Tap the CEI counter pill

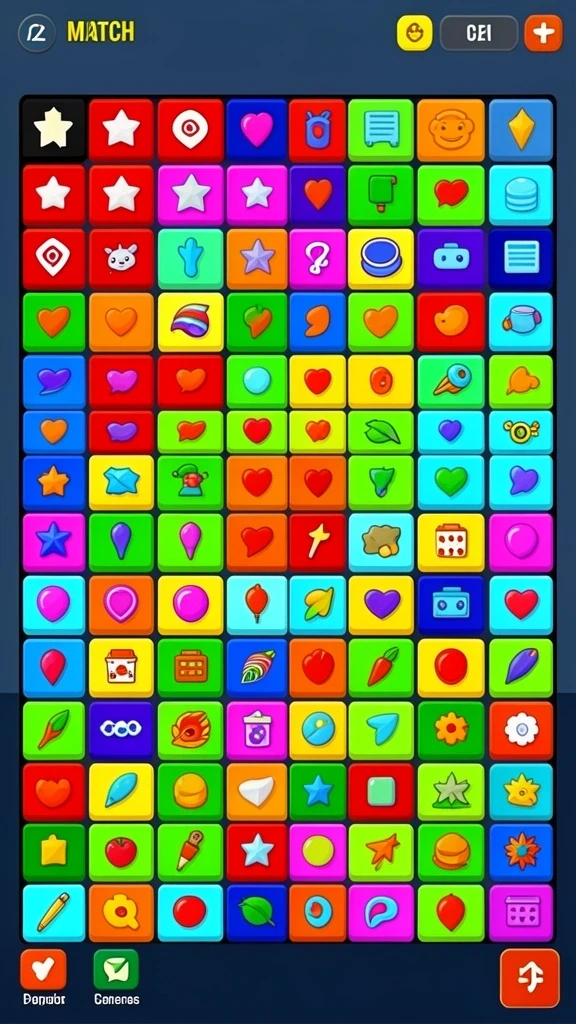(479, 33)
